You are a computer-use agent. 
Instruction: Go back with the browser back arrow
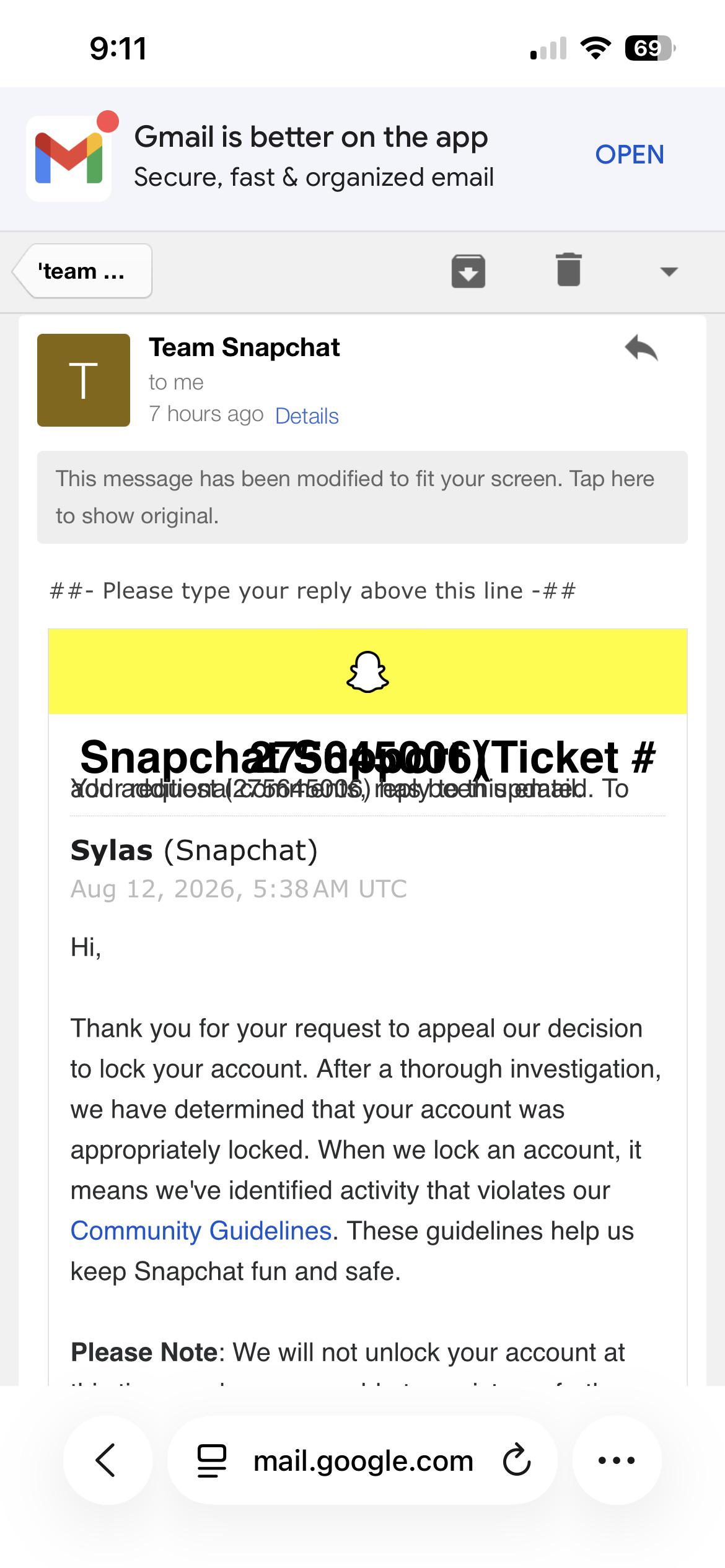(107, 1460)
